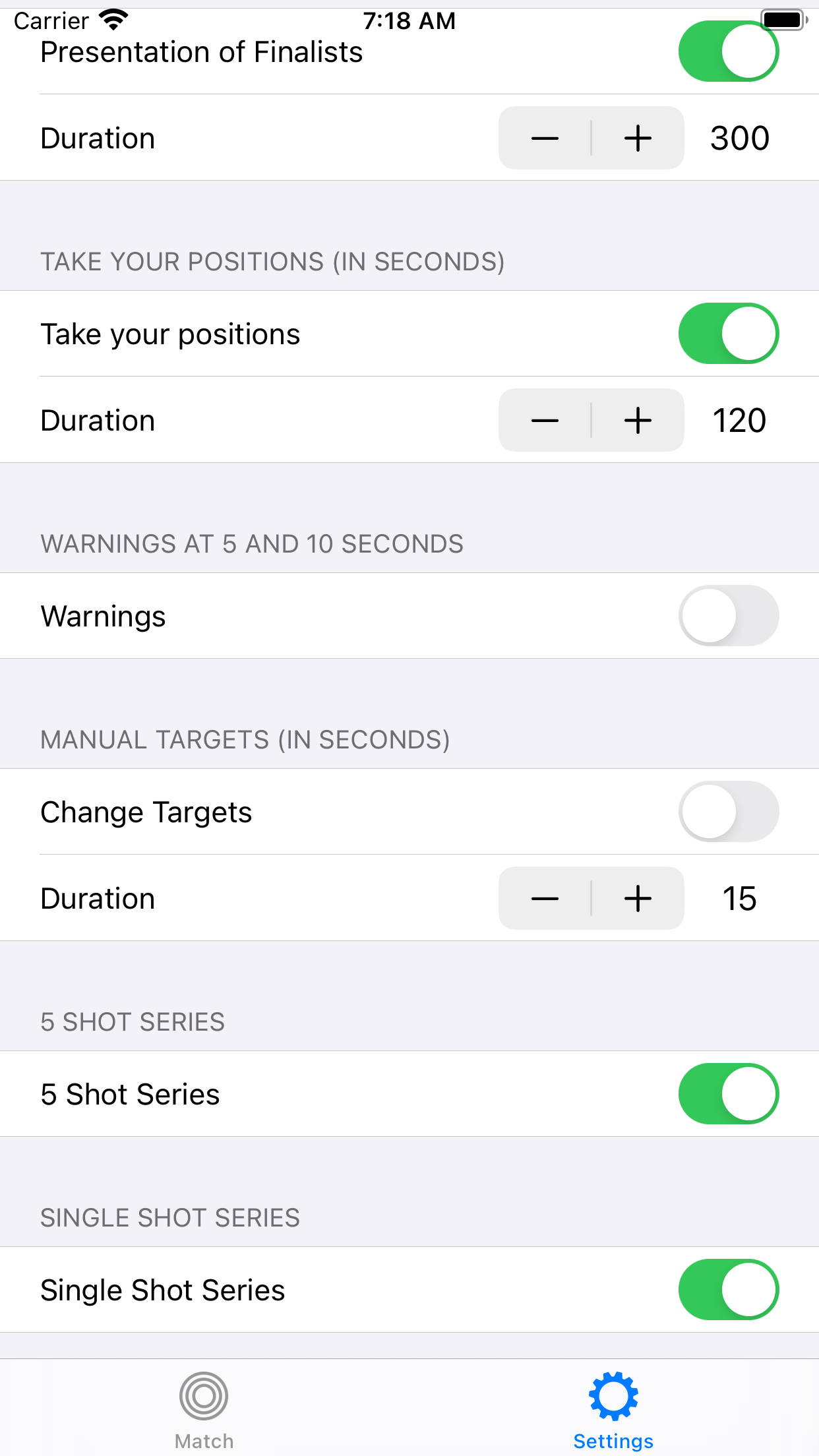This screenshot has width=819, height=1456.
Task: Decrease Take your positions duration
Action: click(x=545, y=421)
